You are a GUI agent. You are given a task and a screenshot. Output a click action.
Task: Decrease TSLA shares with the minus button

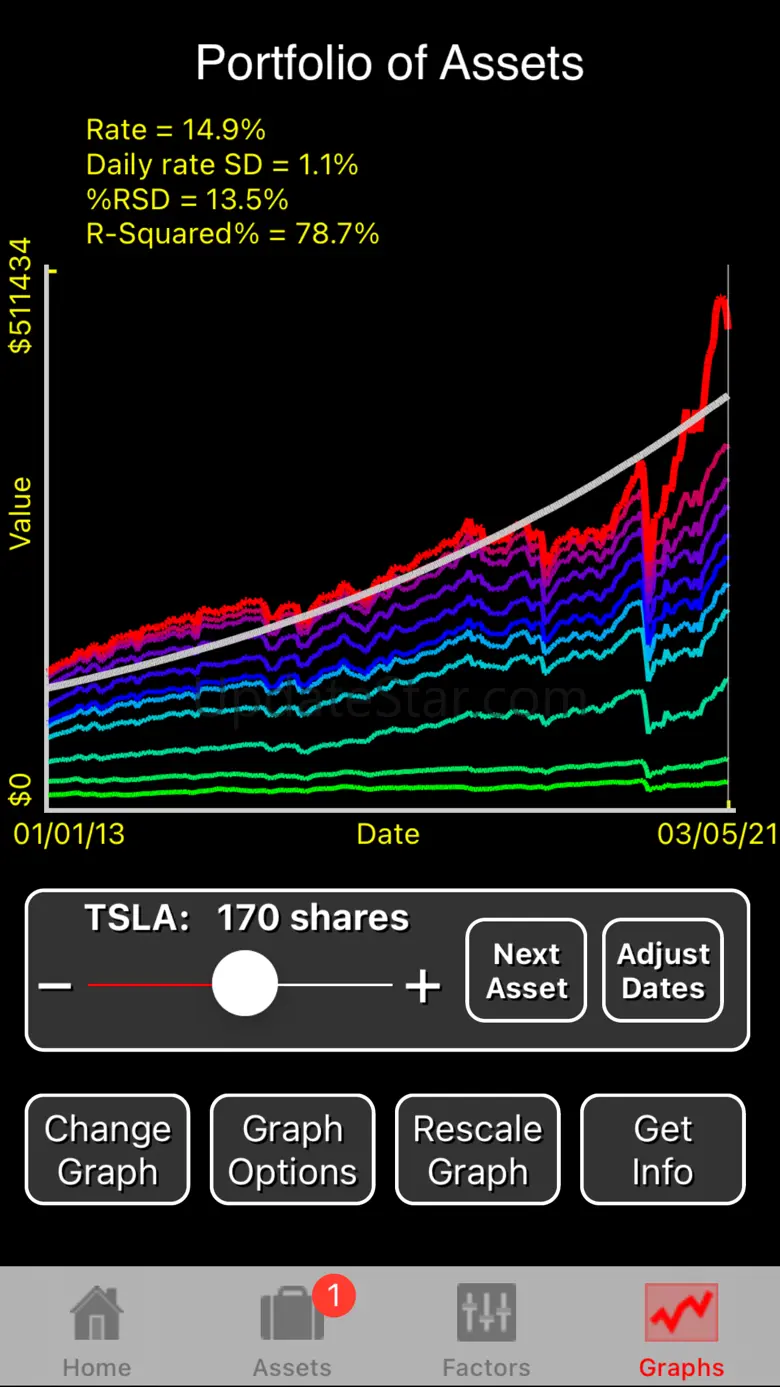tap(55, 986)
